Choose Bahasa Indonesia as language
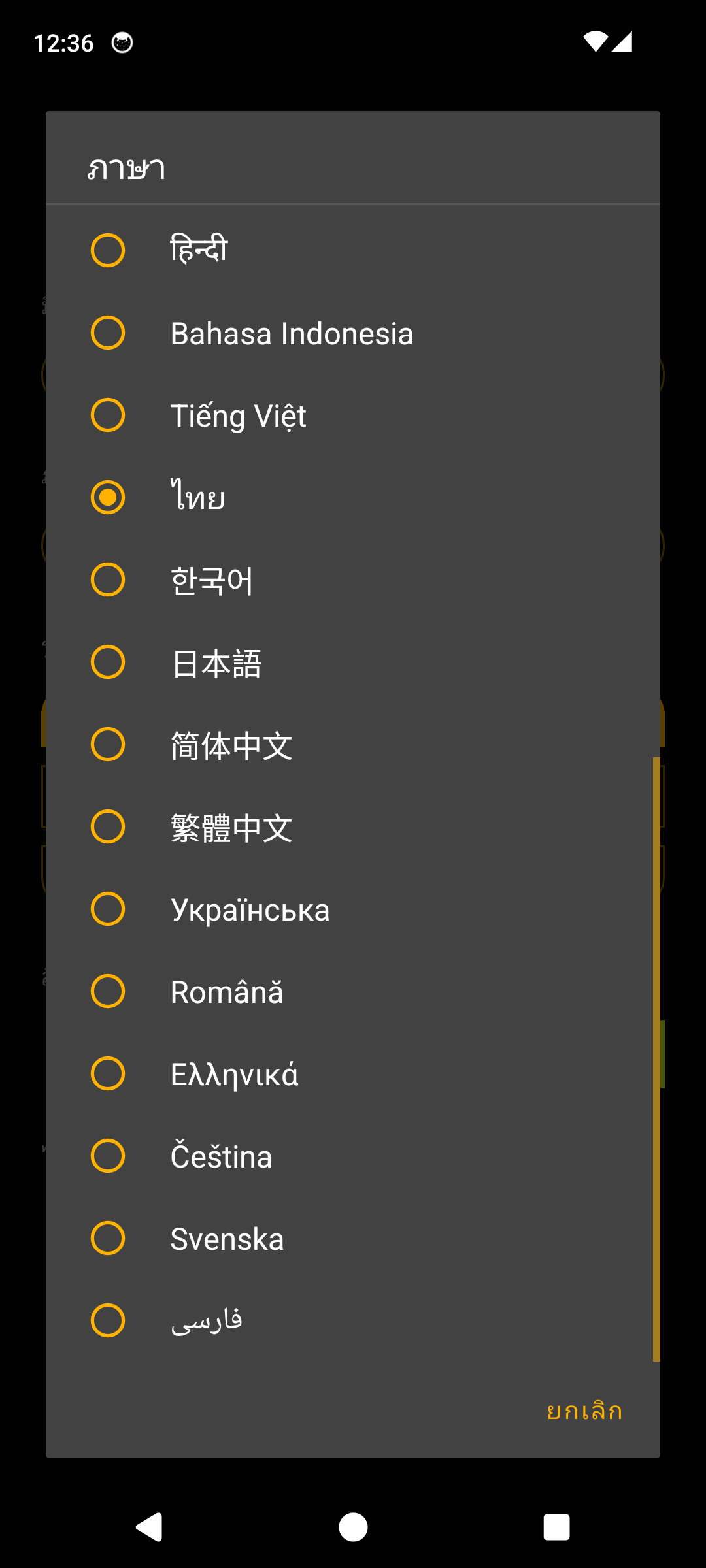Viewport: 706px width, 1568px height. pyautogui.click(x=353, y=333)
